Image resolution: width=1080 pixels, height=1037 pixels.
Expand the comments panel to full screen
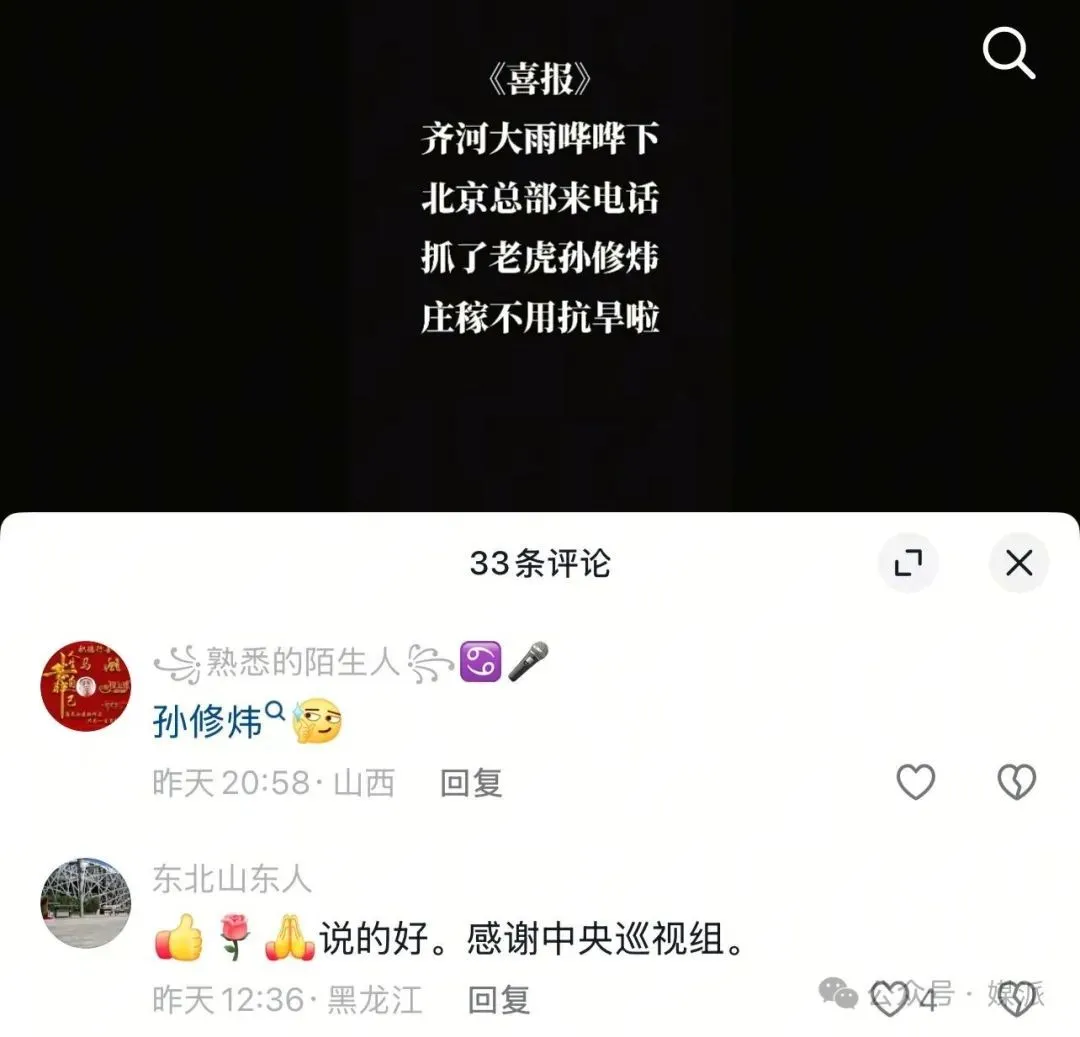coord(908,564)
